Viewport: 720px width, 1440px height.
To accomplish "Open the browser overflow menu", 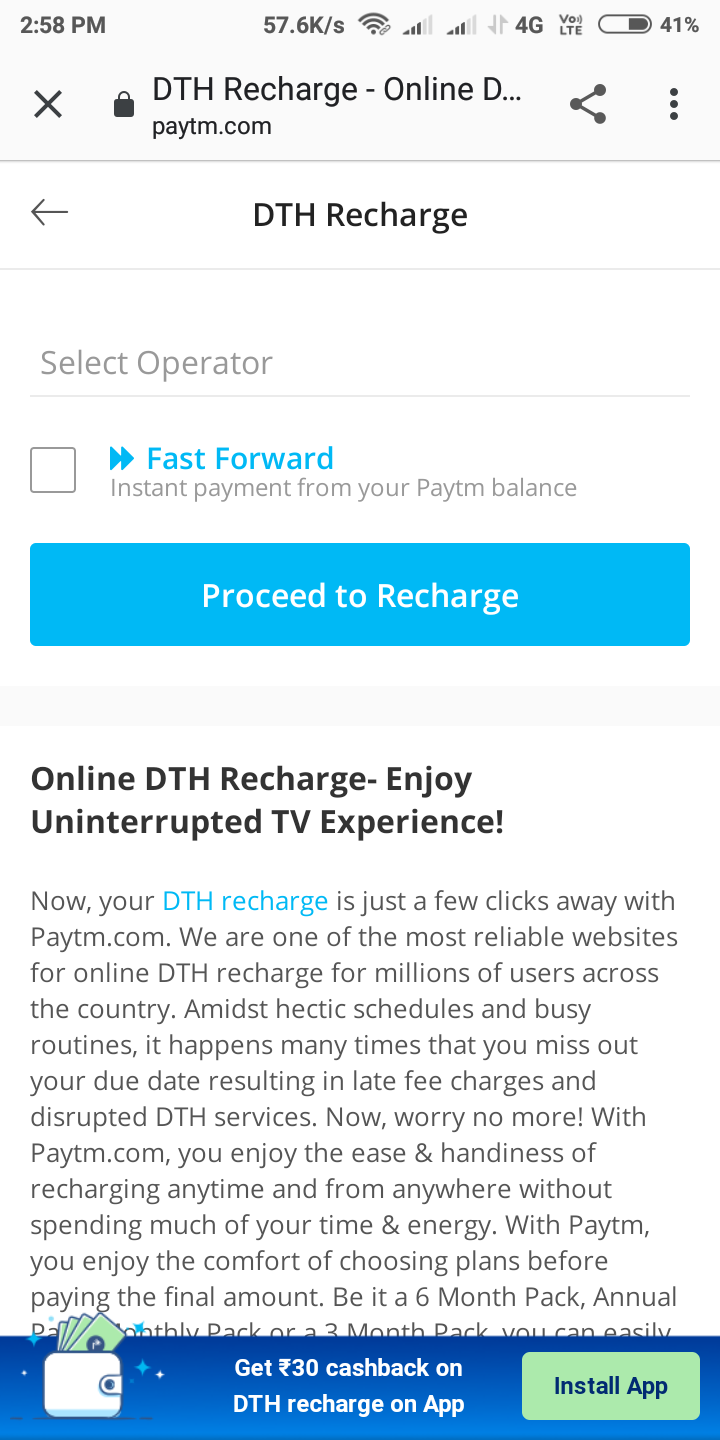I will [674, 104].
